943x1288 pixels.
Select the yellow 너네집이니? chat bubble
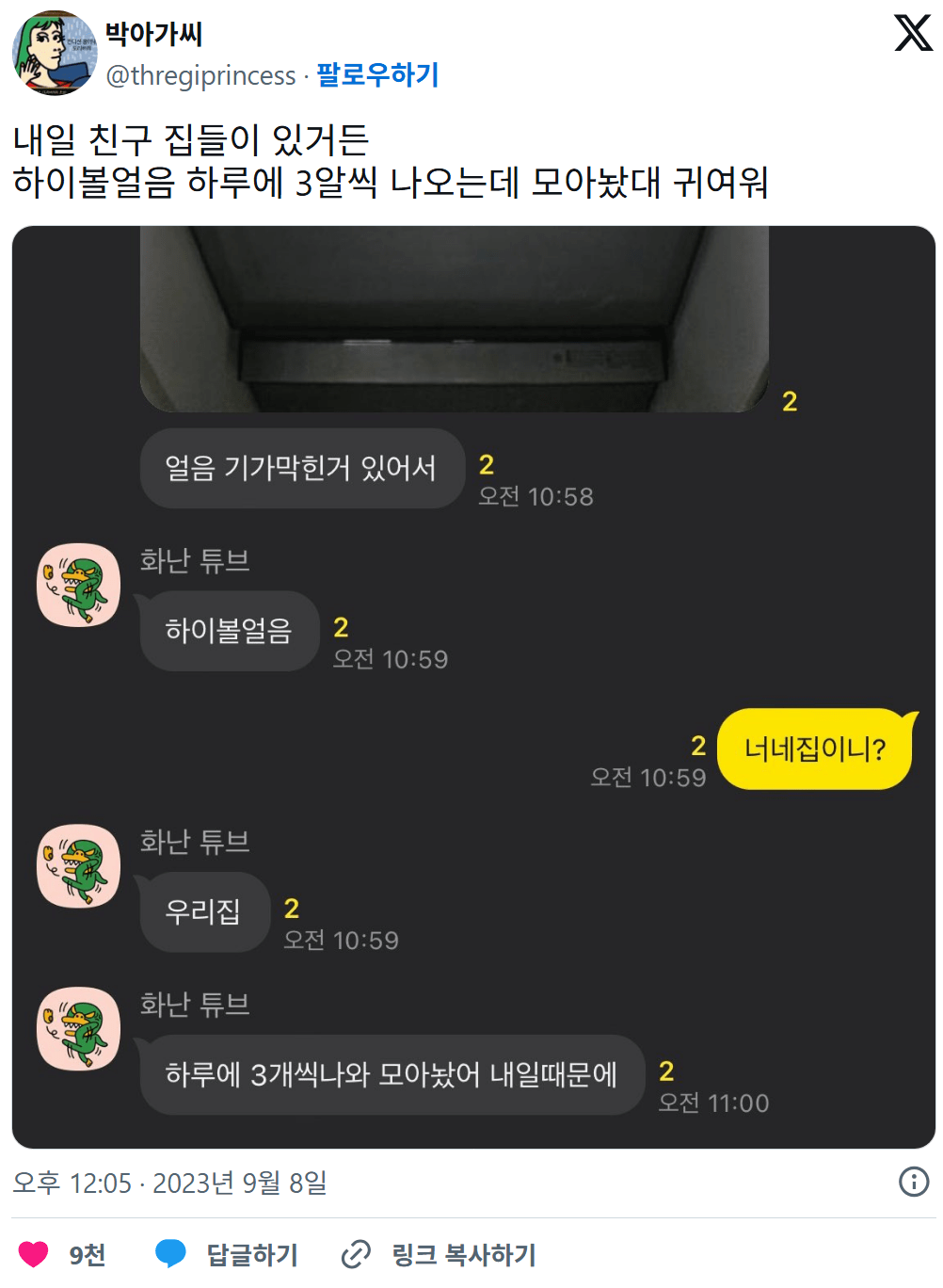815,748
